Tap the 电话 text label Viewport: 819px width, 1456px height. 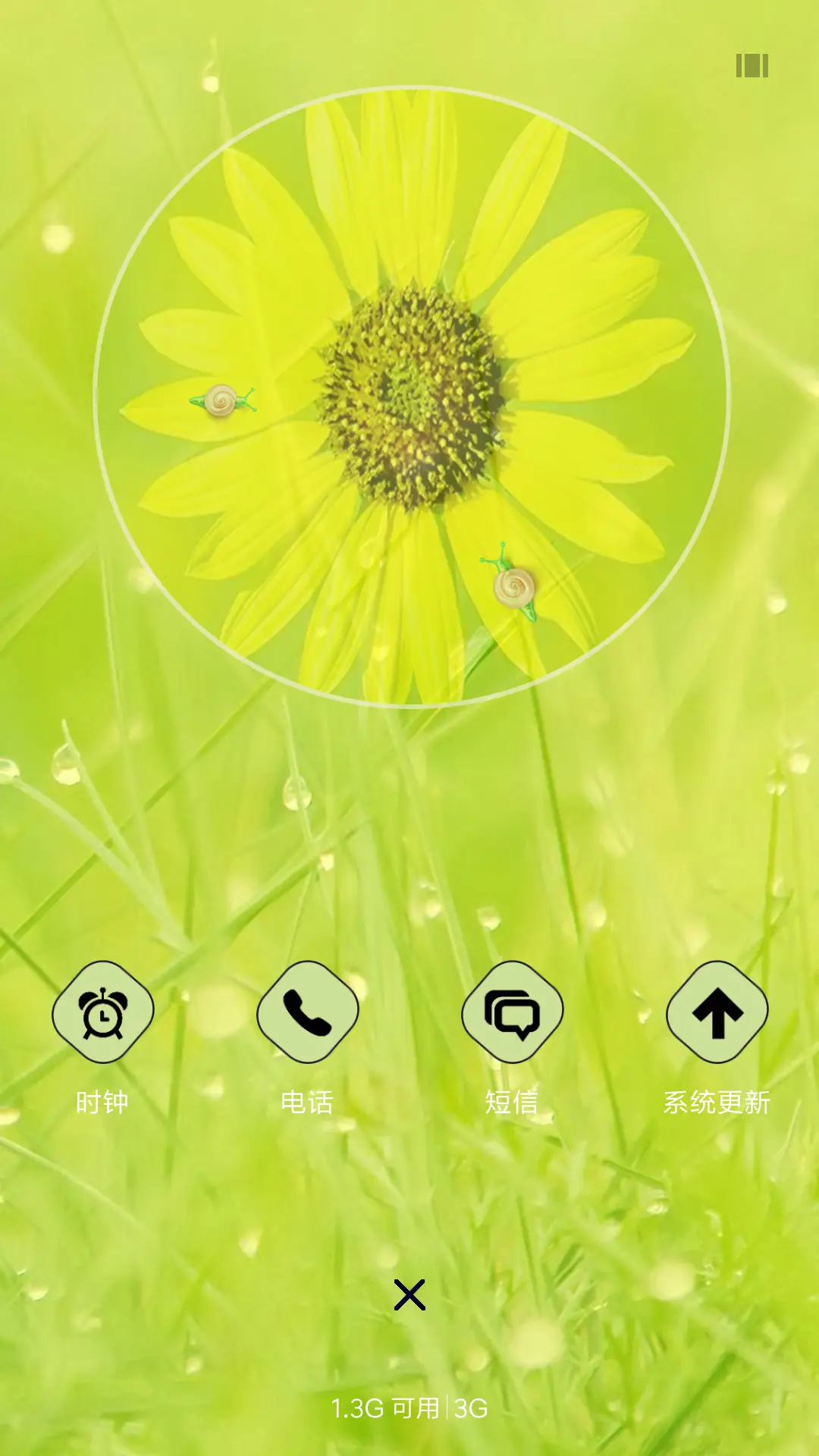coord(306,1105)
